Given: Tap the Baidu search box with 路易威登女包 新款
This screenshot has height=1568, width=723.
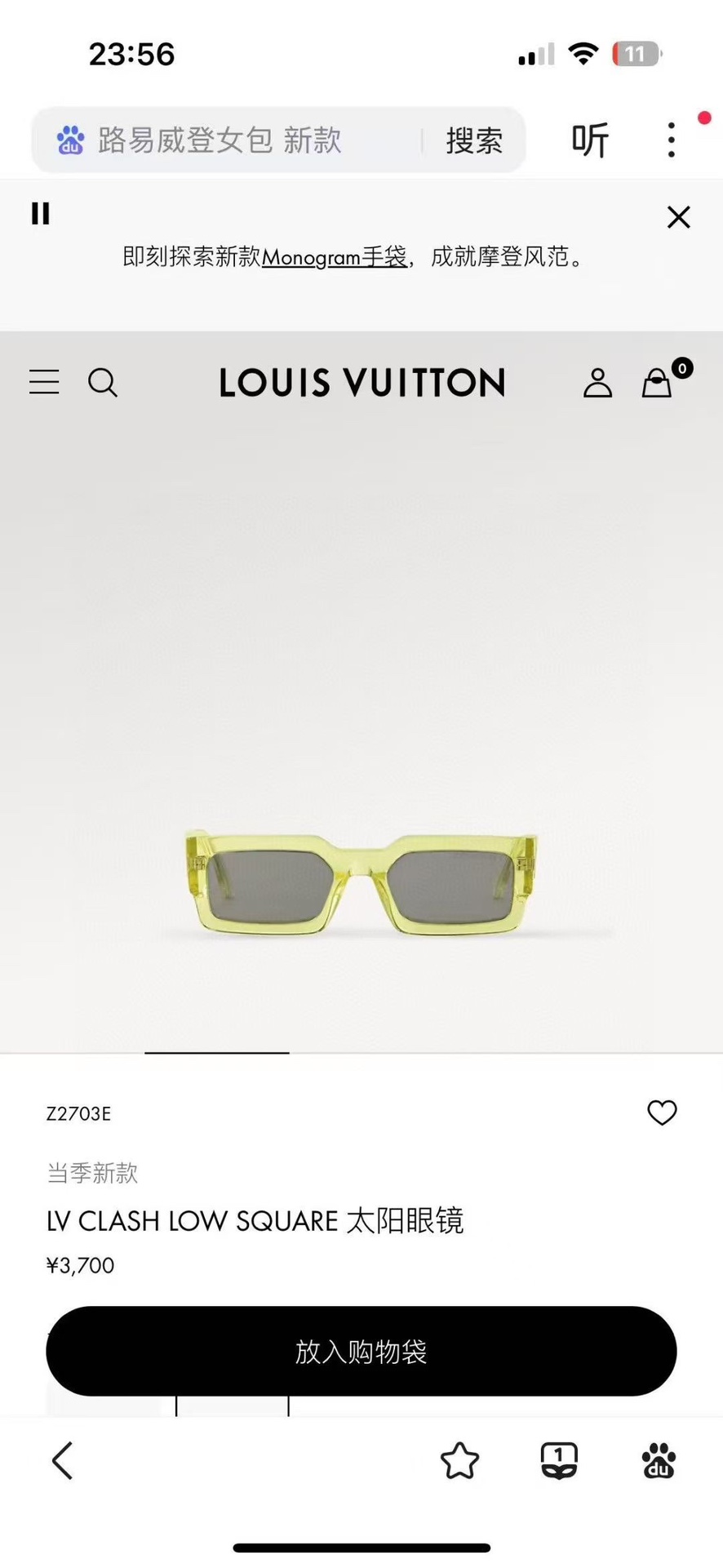Looking at the screenshot, I should 237,140.
